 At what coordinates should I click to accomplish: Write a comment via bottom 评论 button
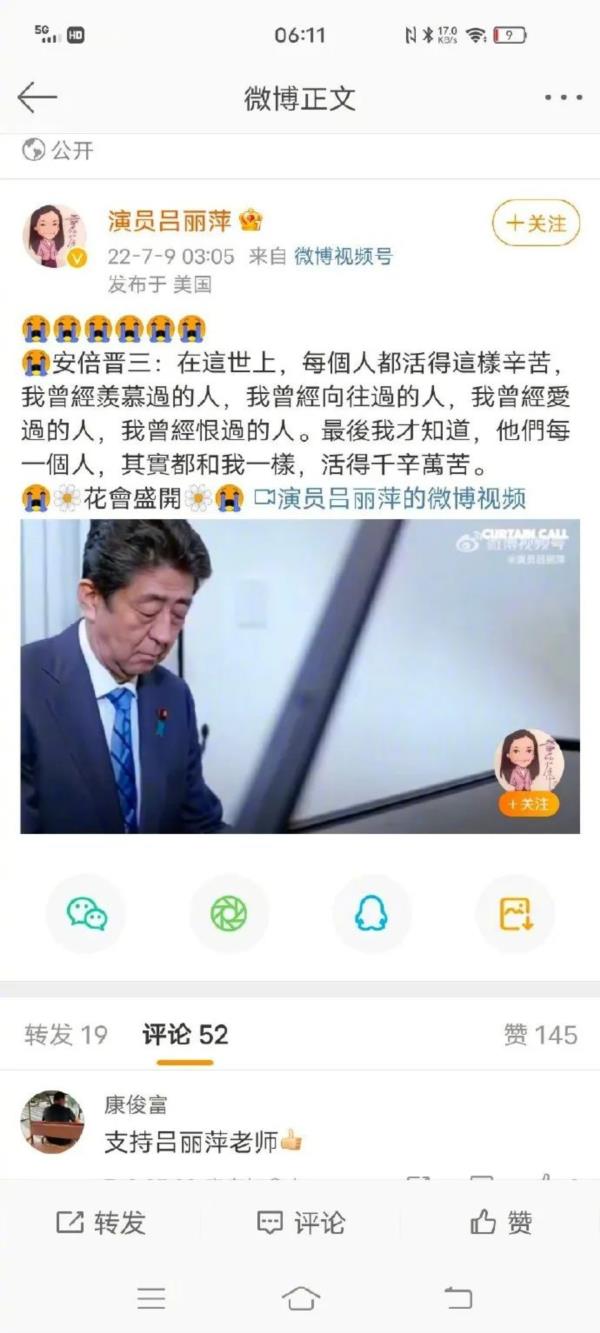coord(300,1222)
